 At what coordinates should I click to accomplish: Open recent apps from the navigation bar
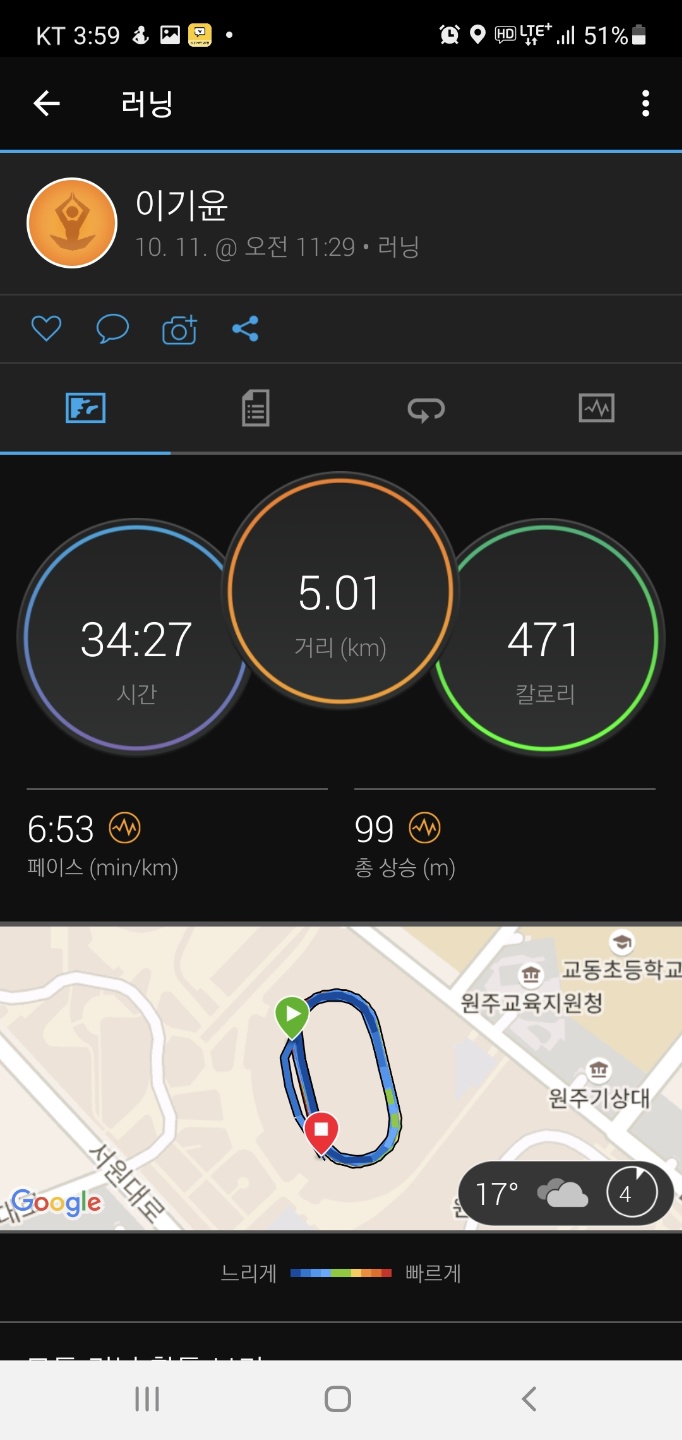click(x=147, y=1399)
